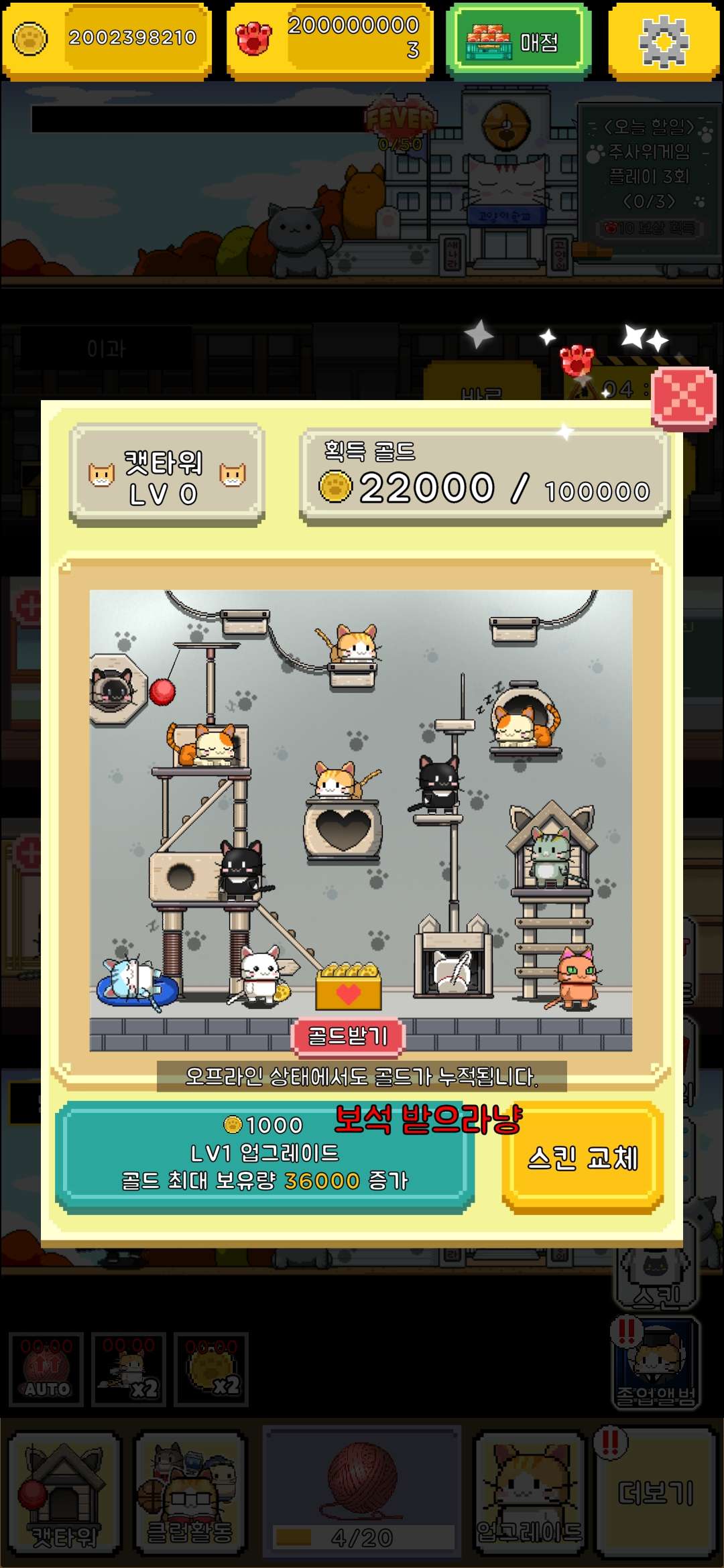Open settings gear icon
Viewport: 724px width, 1568px height.
tap(663, 42)
